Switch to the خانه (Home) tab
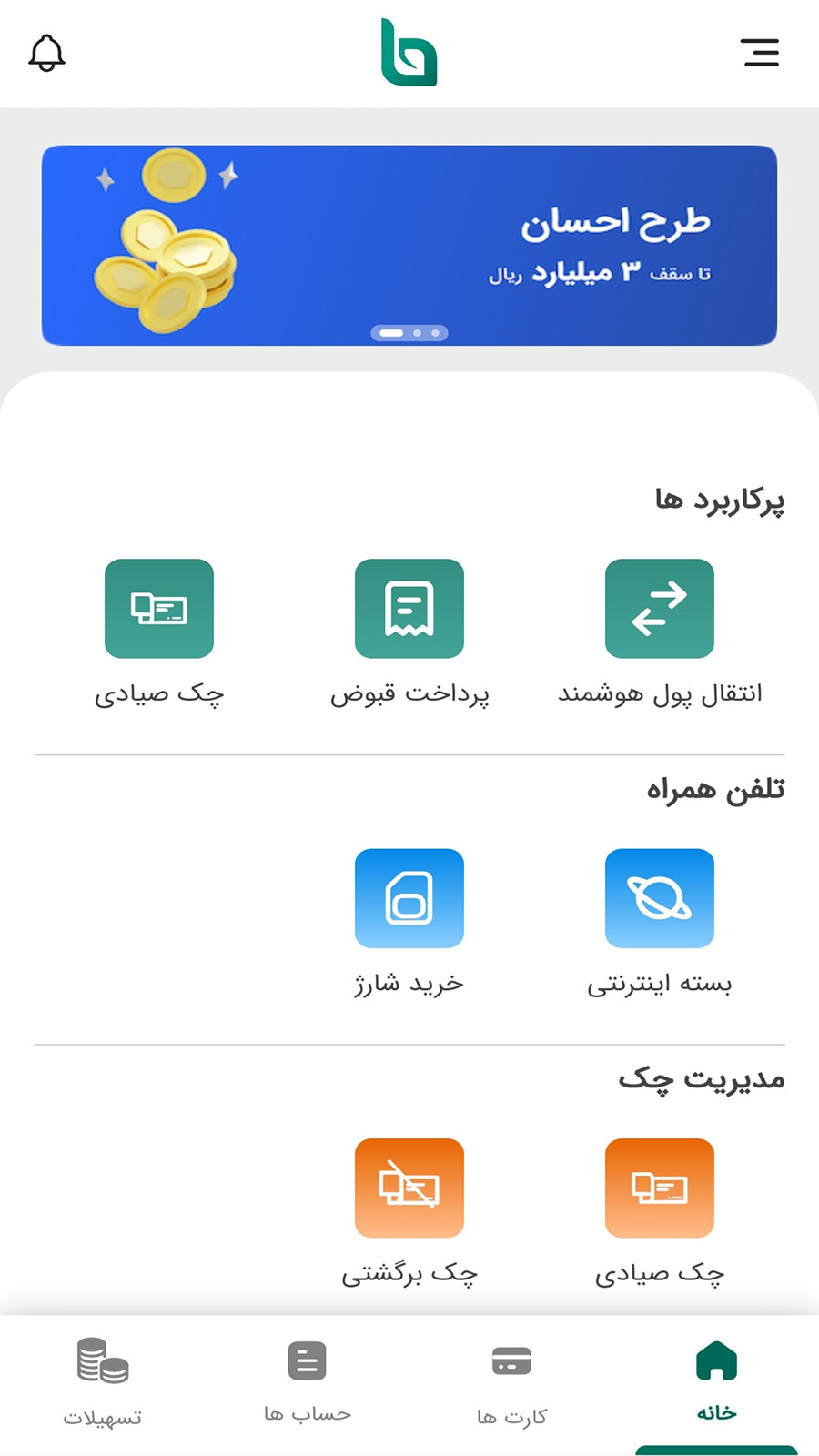Image resolution: width=819 pixels, height=1456 pixels. coord(717,1381)
